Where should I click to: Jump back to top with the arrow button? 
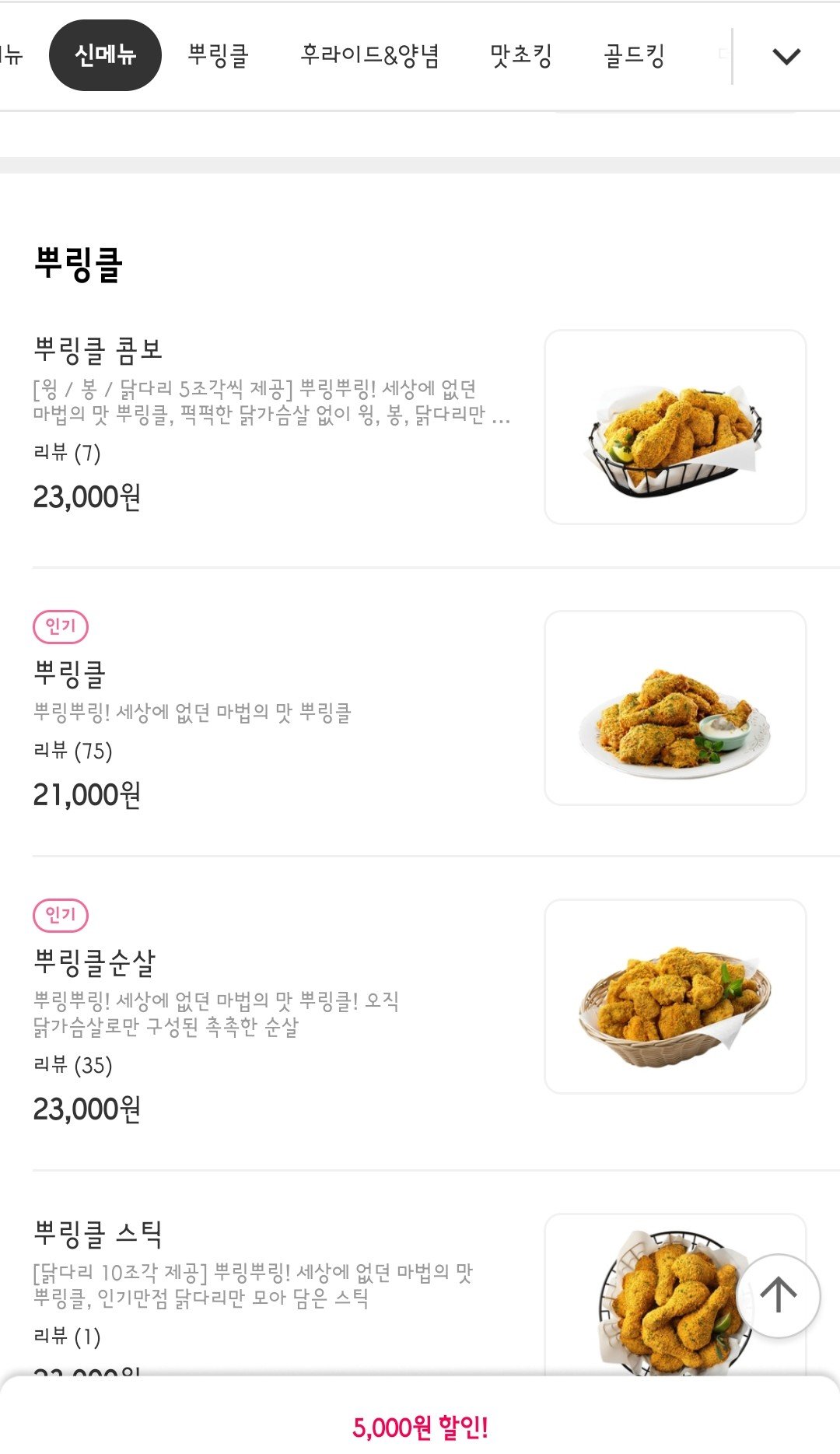click(778, 1296)
